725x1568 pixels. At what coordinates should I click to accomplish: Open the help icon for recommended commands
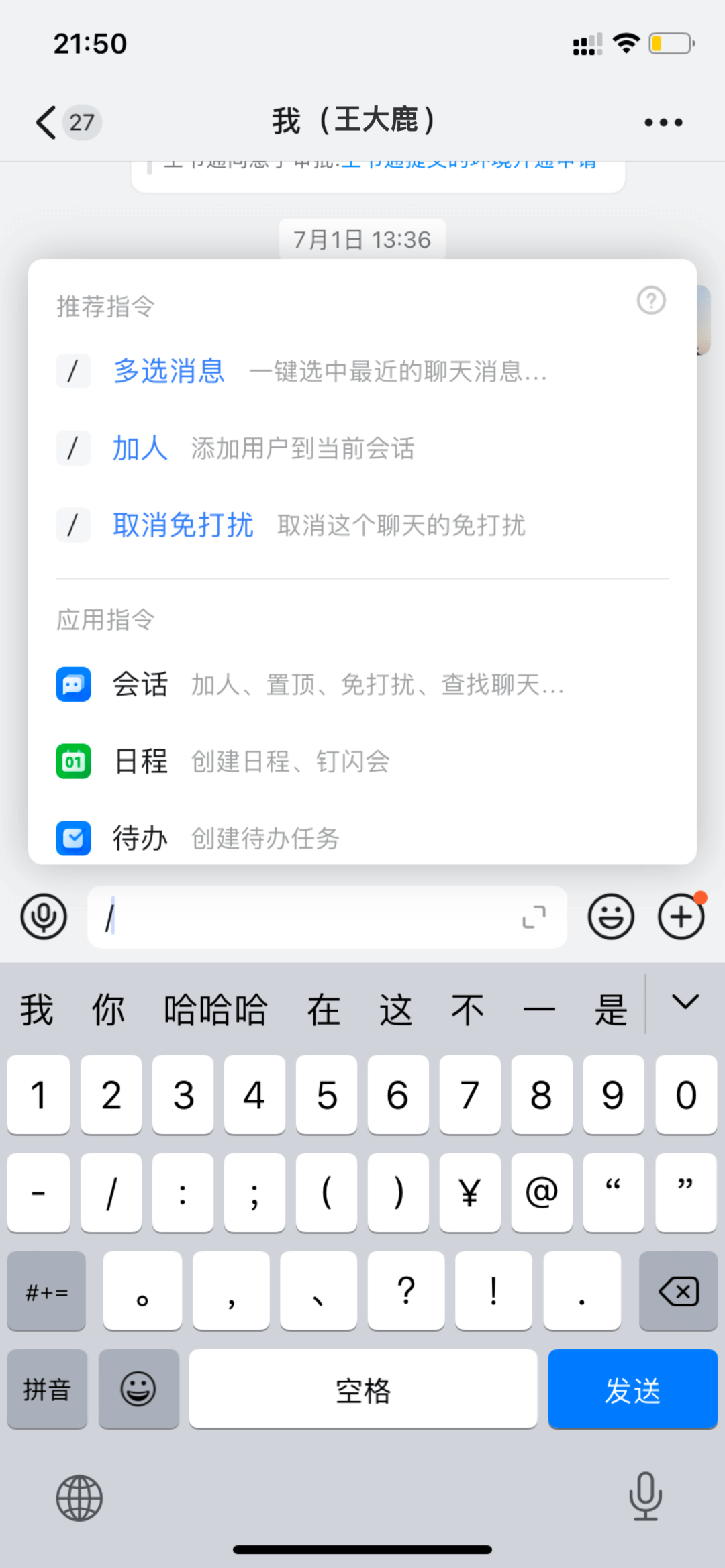[650, 301]
